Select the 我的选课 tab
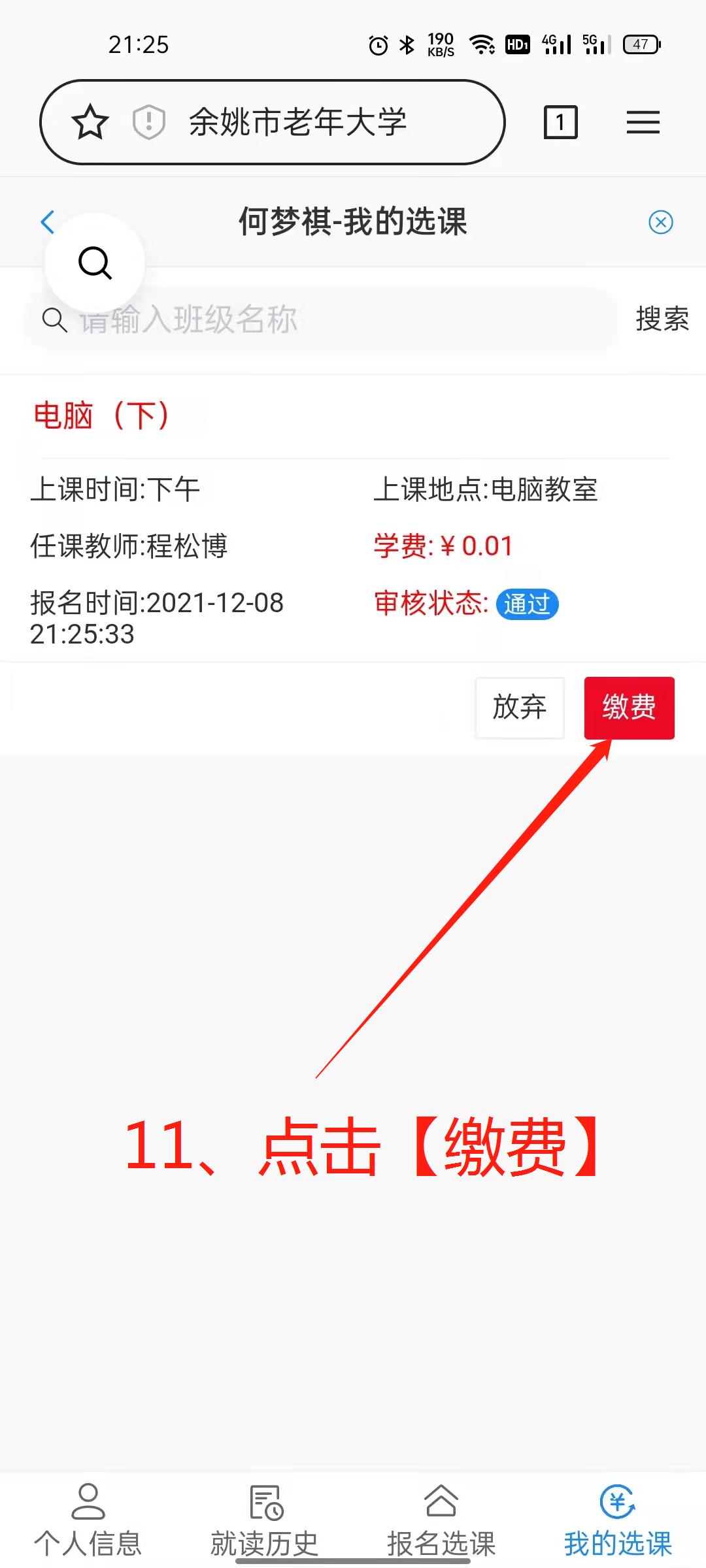This screenshot has height=1568, width=706. coord(618,1520)
